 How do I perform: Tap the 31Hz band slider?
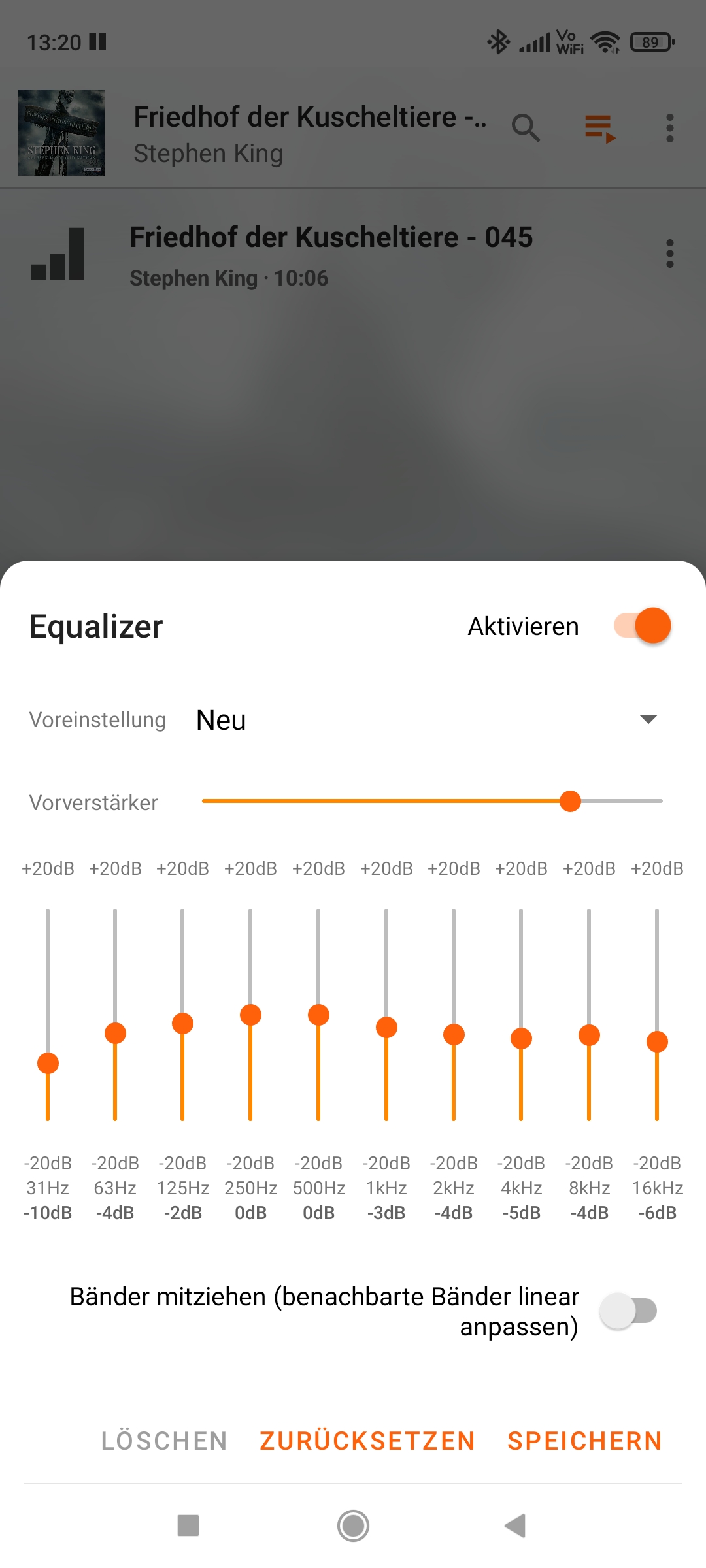(x=48, y=1015)
